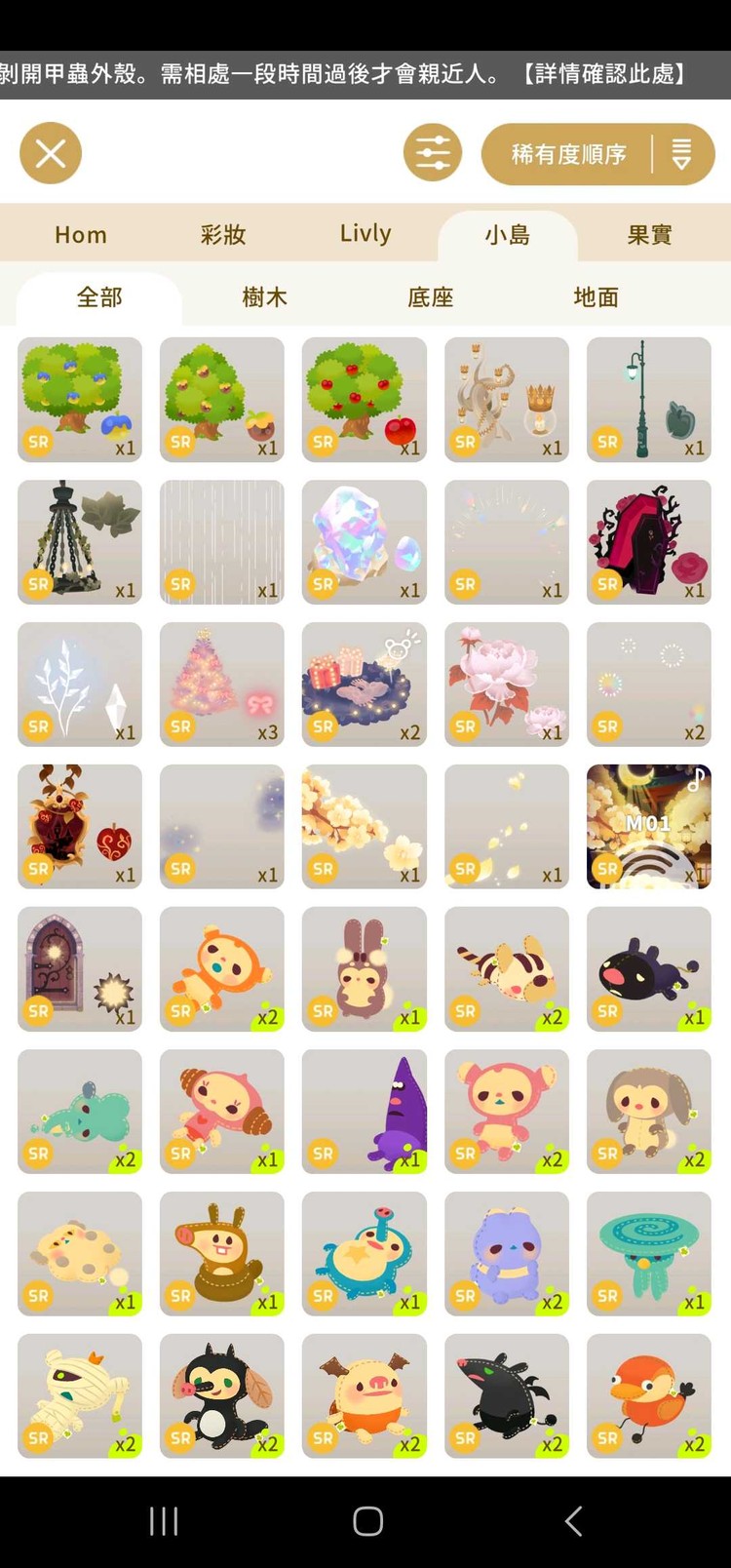Select the pink Christmas tree item x3

221,684
